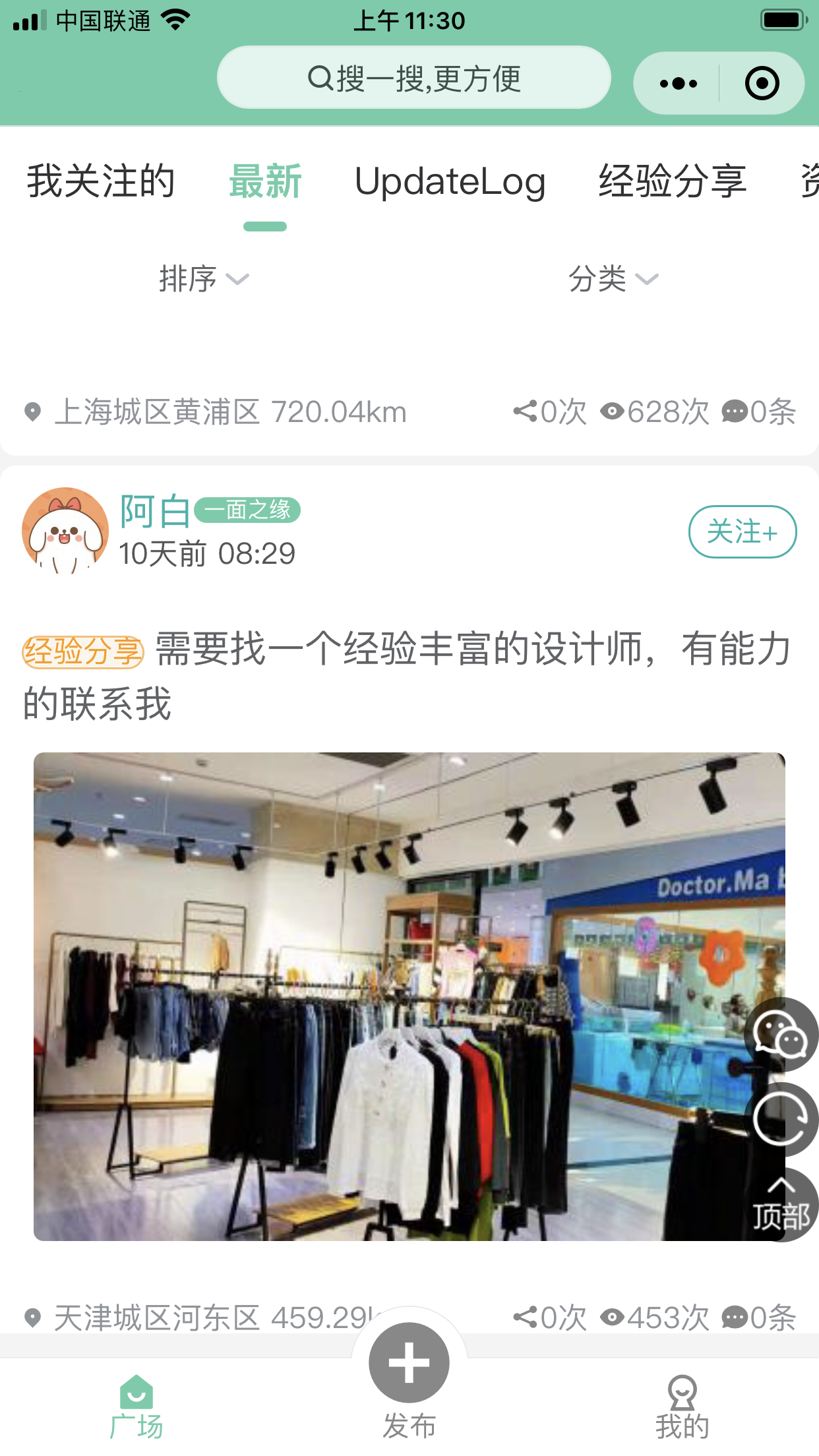Go to the 广场 tab
Image resolution: width=819 pixels, height=1456 pixels.
tap(136, 1408)
